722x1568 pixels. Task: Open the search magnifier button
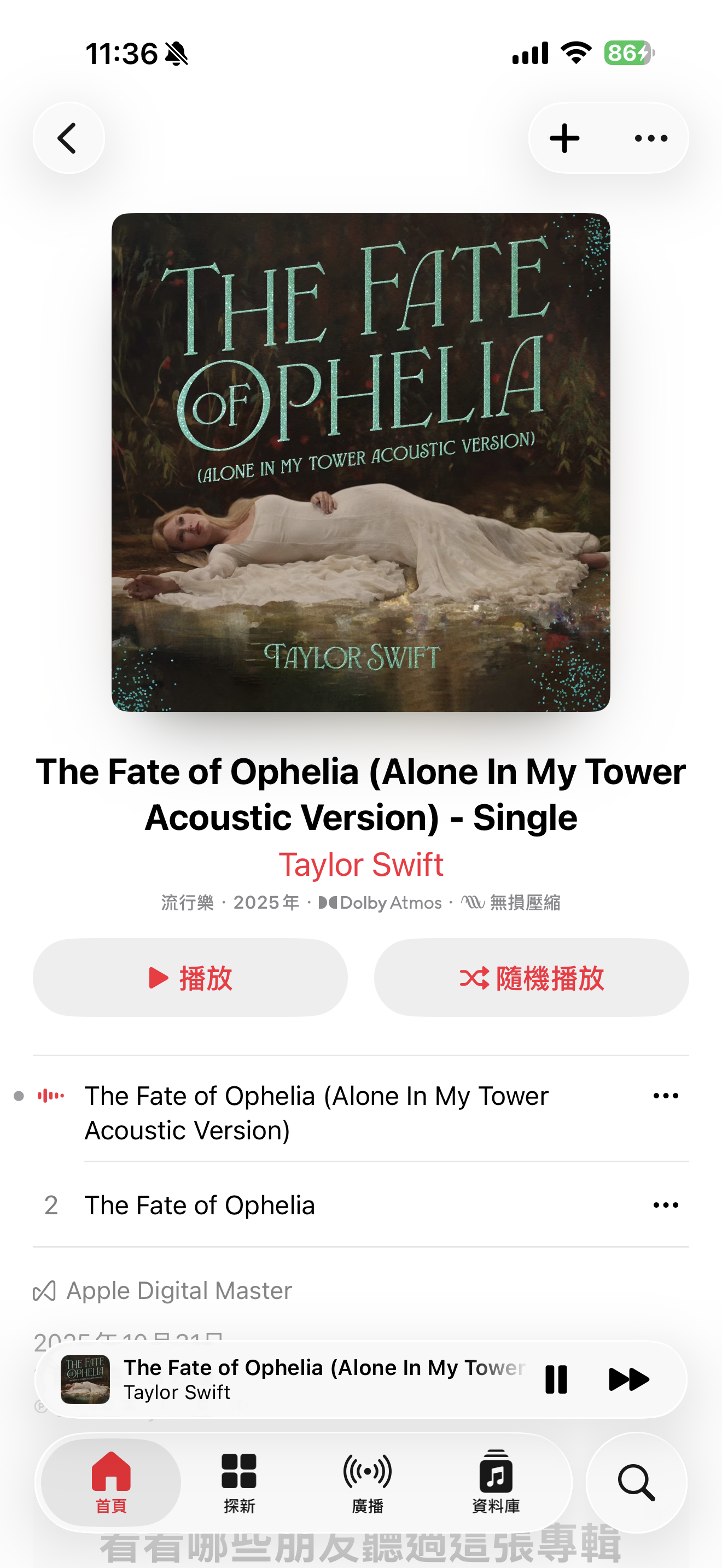[636, 1483]
